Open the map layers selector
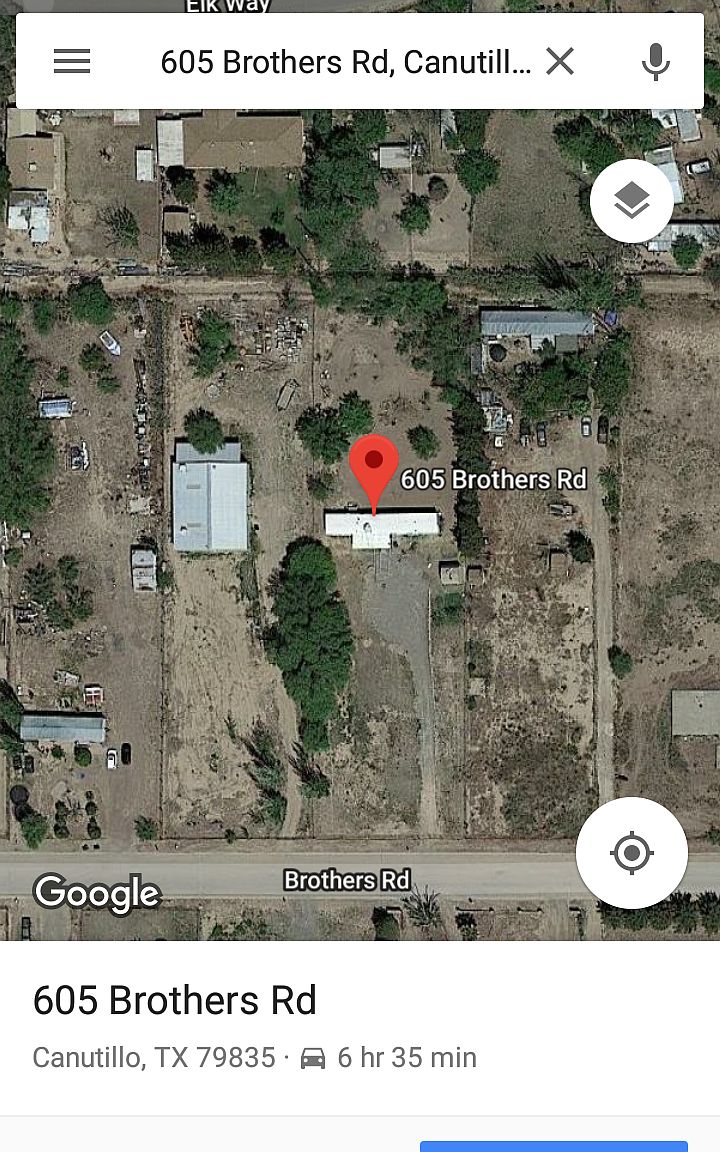The height and width of the screenshot is (1152, 720). (631, 202)
